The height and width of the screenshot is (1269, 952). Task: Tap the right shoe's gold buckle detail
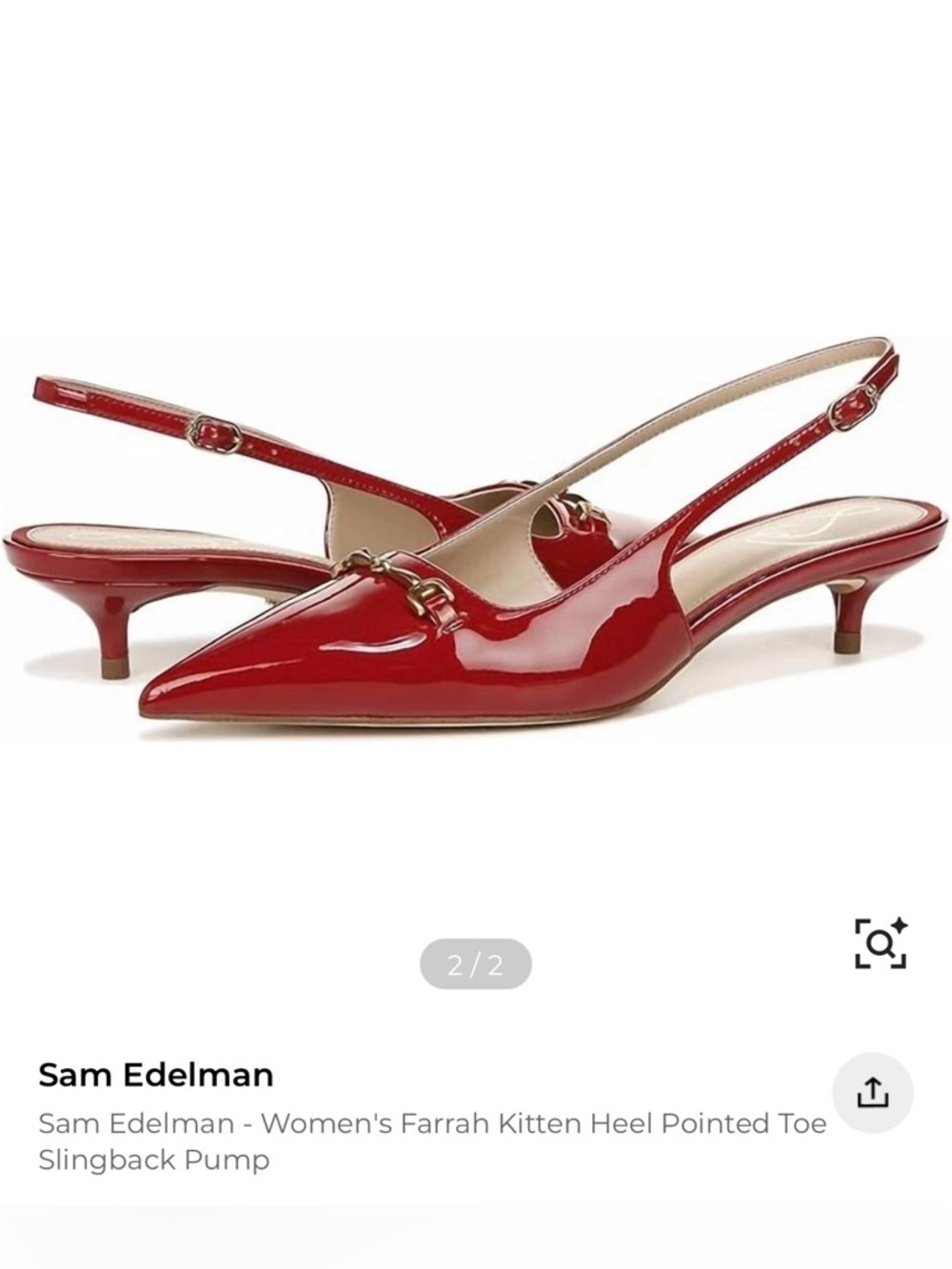coord(850,409)
